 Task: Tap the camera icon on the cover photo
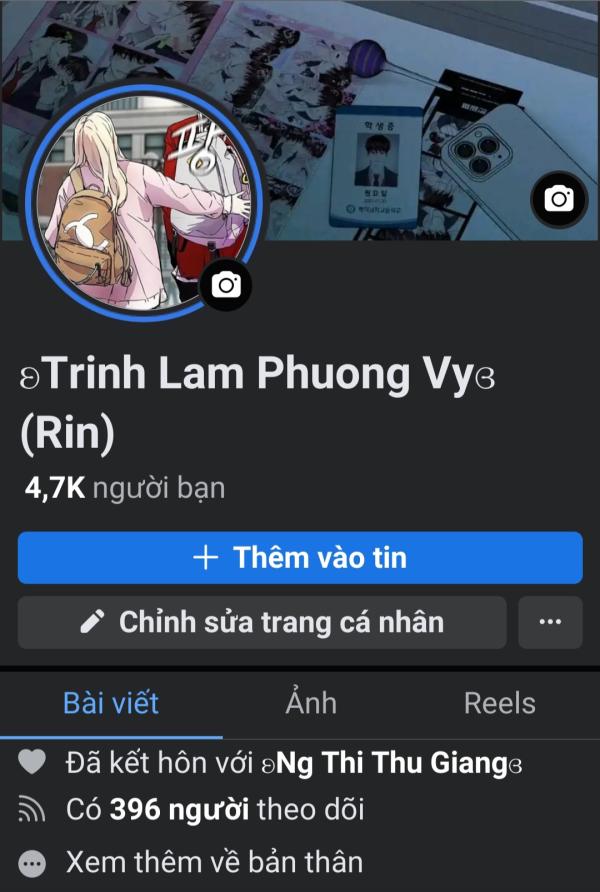pyautogui.click(x=559, y=199)
